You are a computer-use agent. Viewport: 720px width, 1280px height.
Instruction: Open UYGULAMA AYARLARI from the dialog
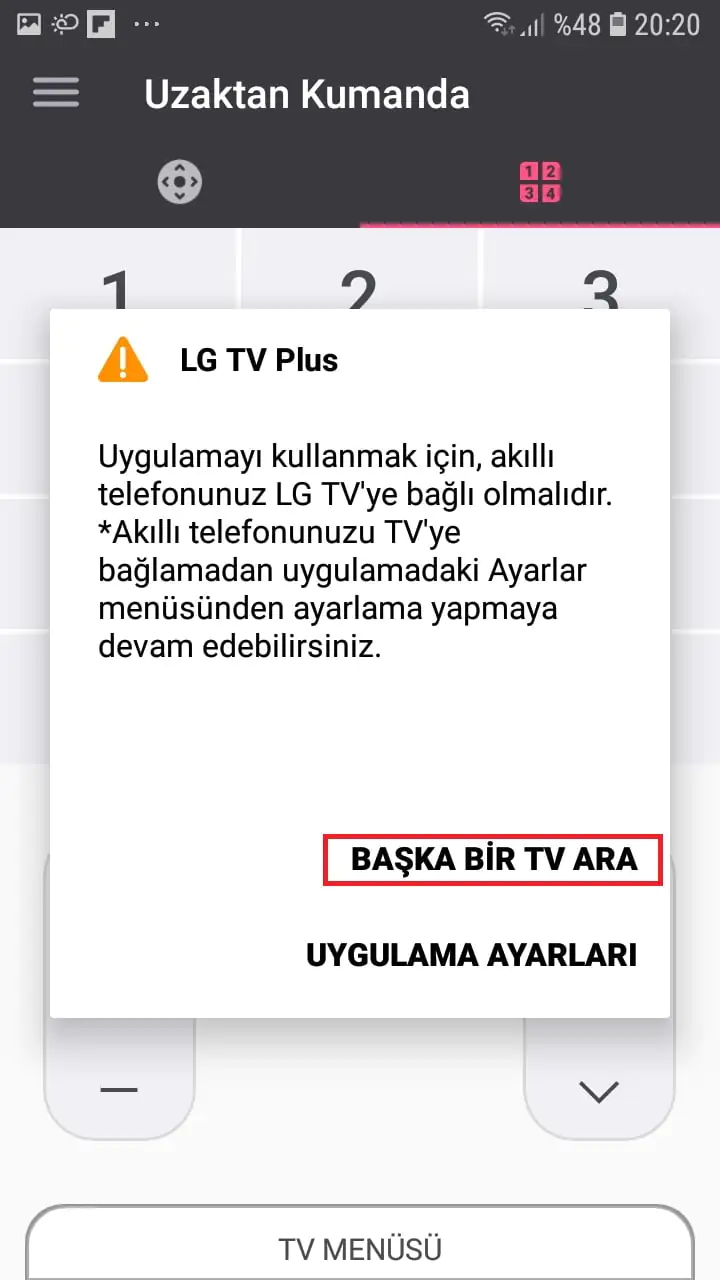click(x=471, y=954)
